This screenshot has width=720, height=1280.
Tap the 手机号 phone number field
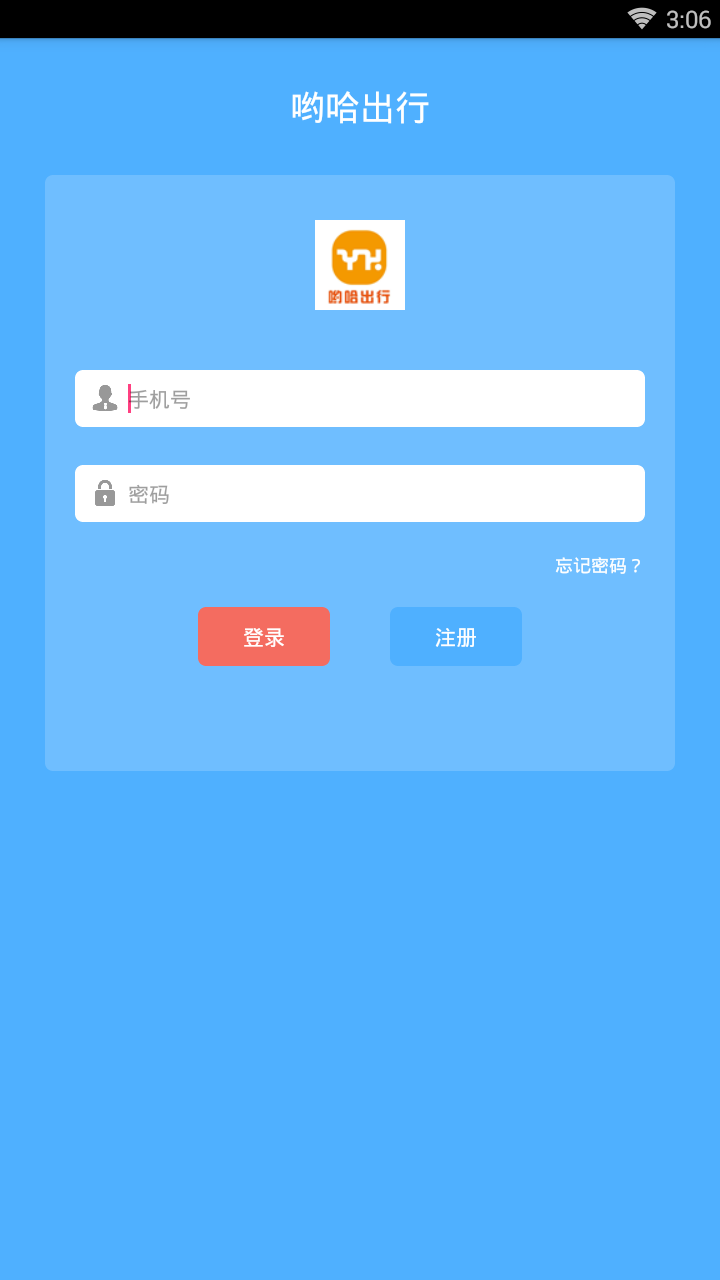(x=360, y=398)
